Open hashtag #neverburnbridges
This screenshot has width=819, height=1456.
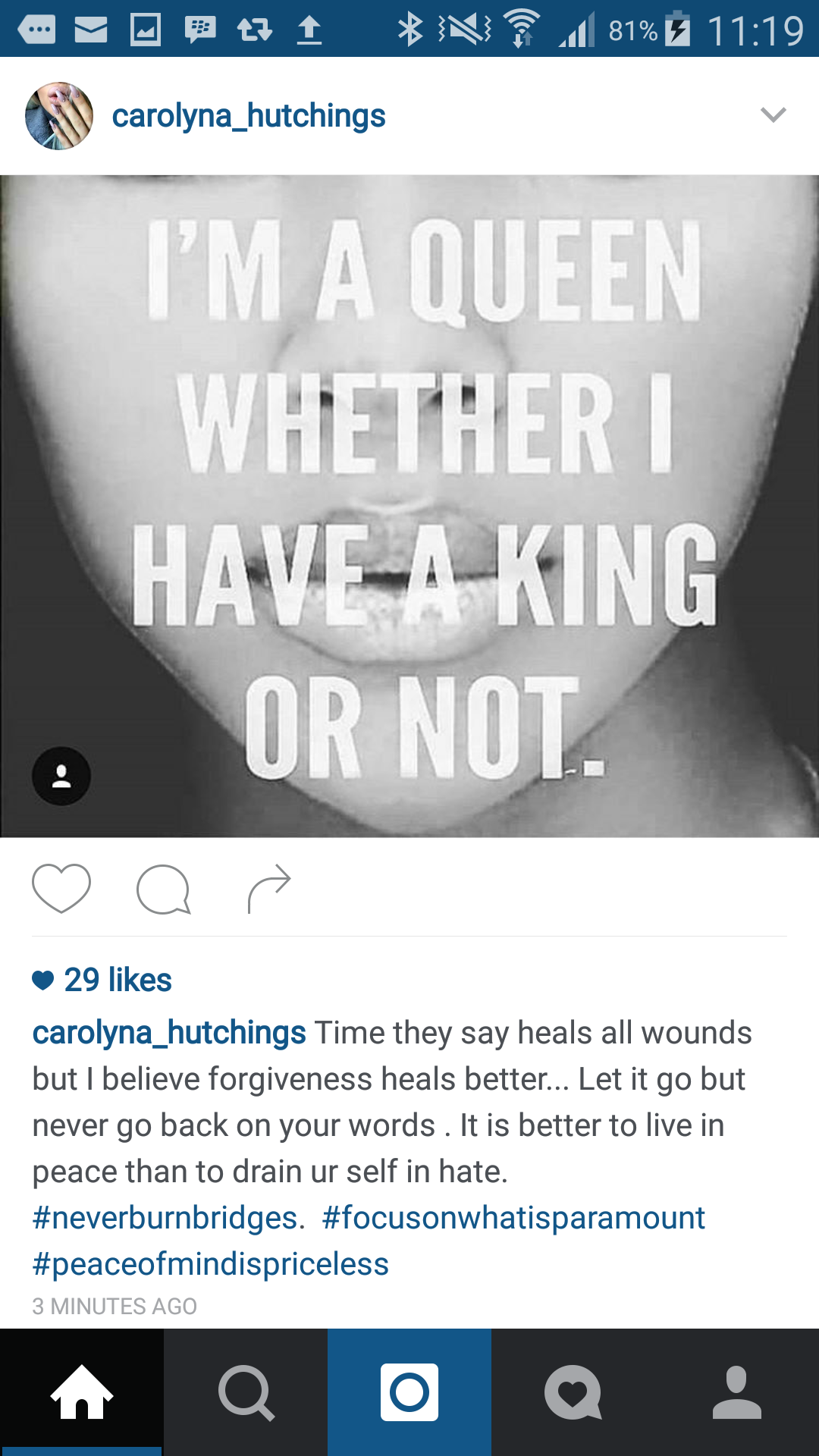[168, 1218]
